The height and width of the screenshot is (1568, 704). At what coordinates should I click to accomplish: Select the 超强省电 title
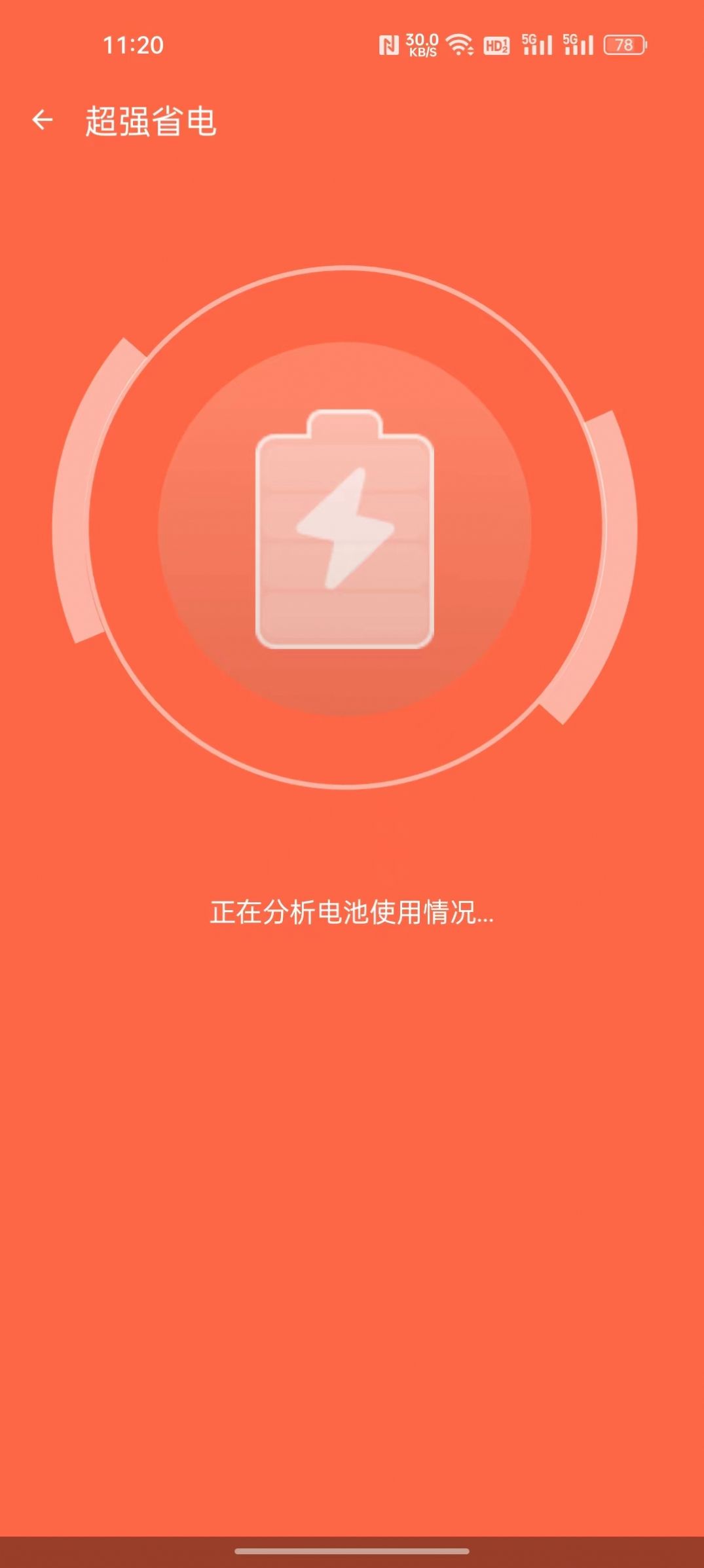(x=152, y=119)
